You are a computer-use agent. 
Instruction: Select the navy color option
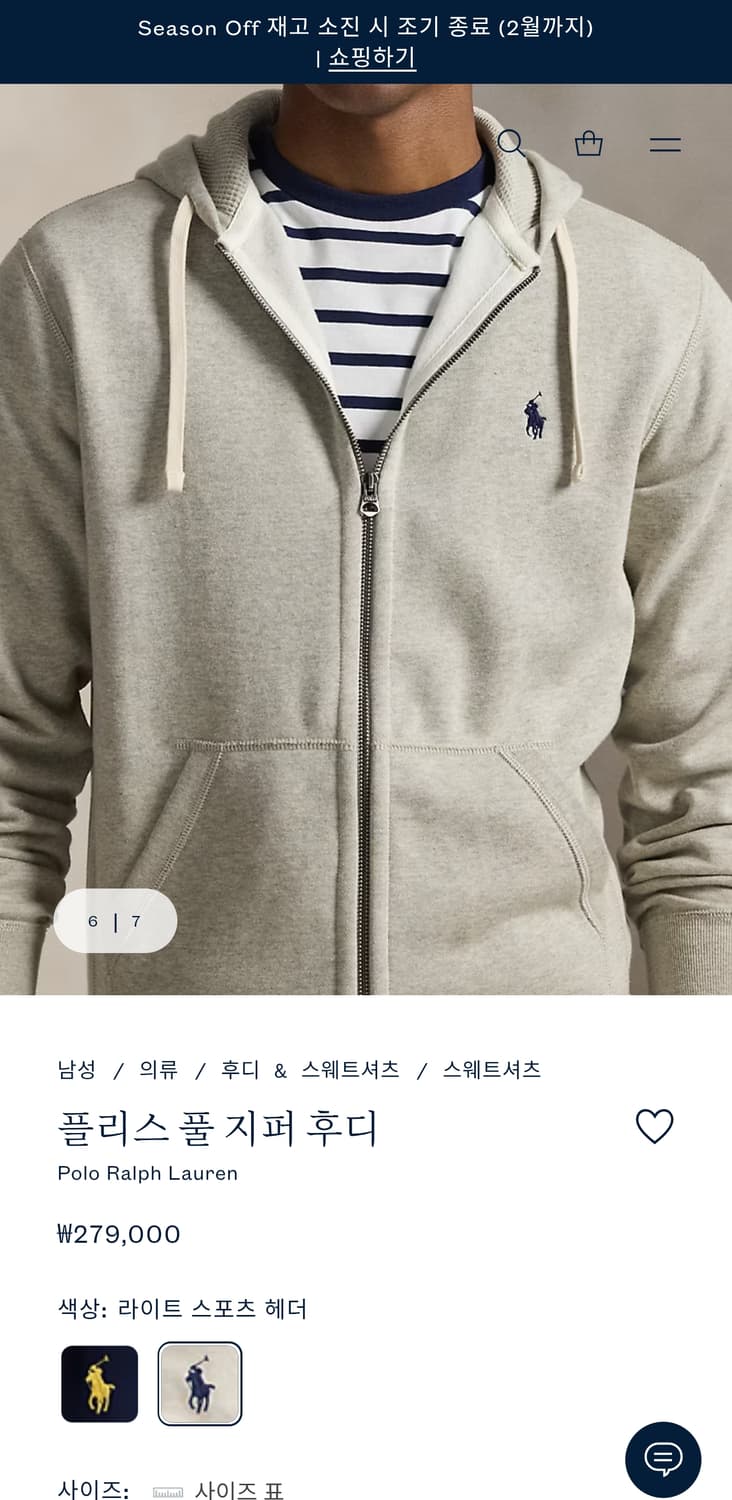tap(99, 1382)
